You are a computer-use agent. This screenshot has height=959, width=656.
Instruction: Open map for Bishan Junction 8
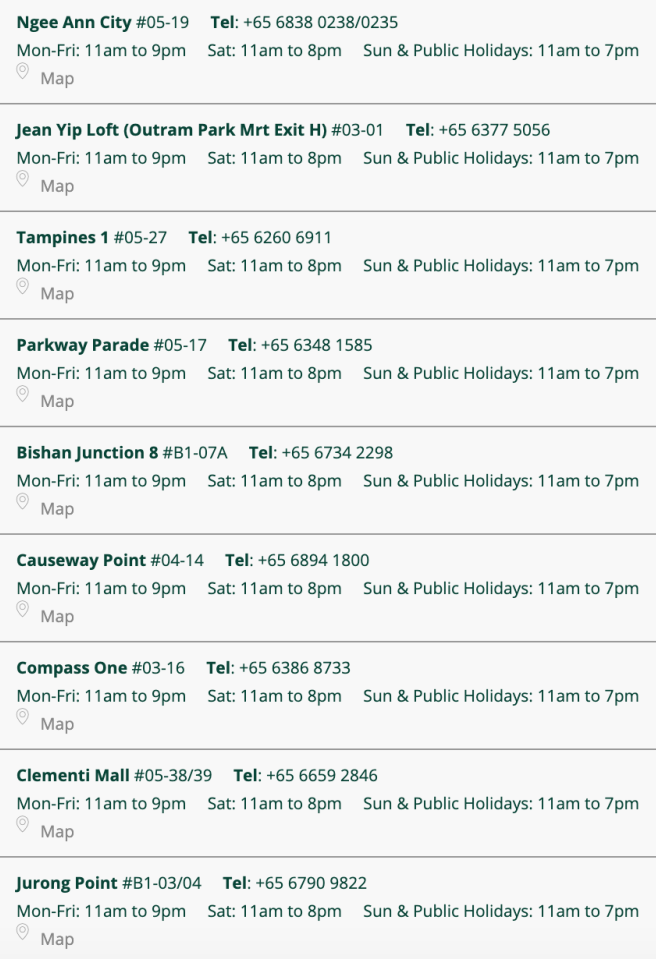tap(56, 509)
